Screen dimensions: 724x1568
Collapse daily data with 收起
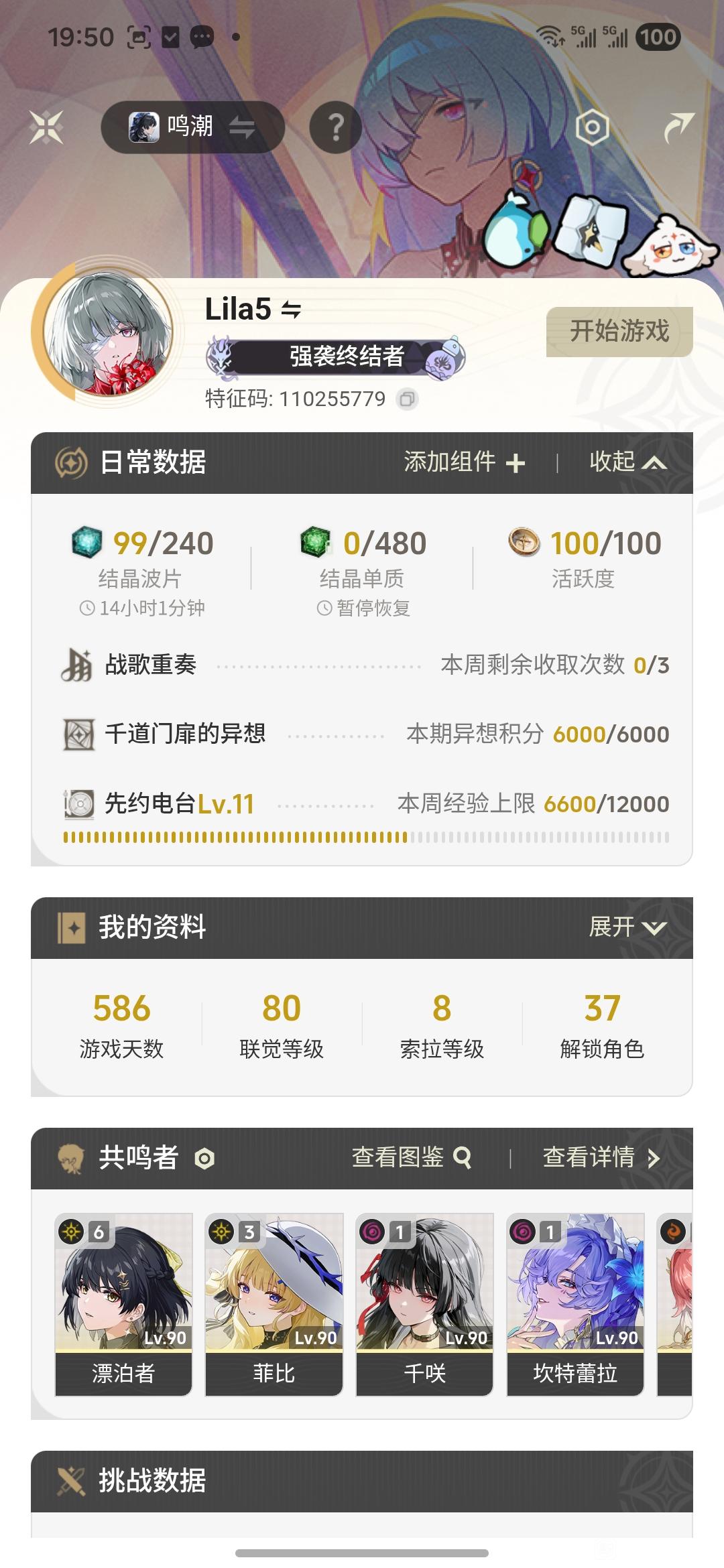(627, 462)
